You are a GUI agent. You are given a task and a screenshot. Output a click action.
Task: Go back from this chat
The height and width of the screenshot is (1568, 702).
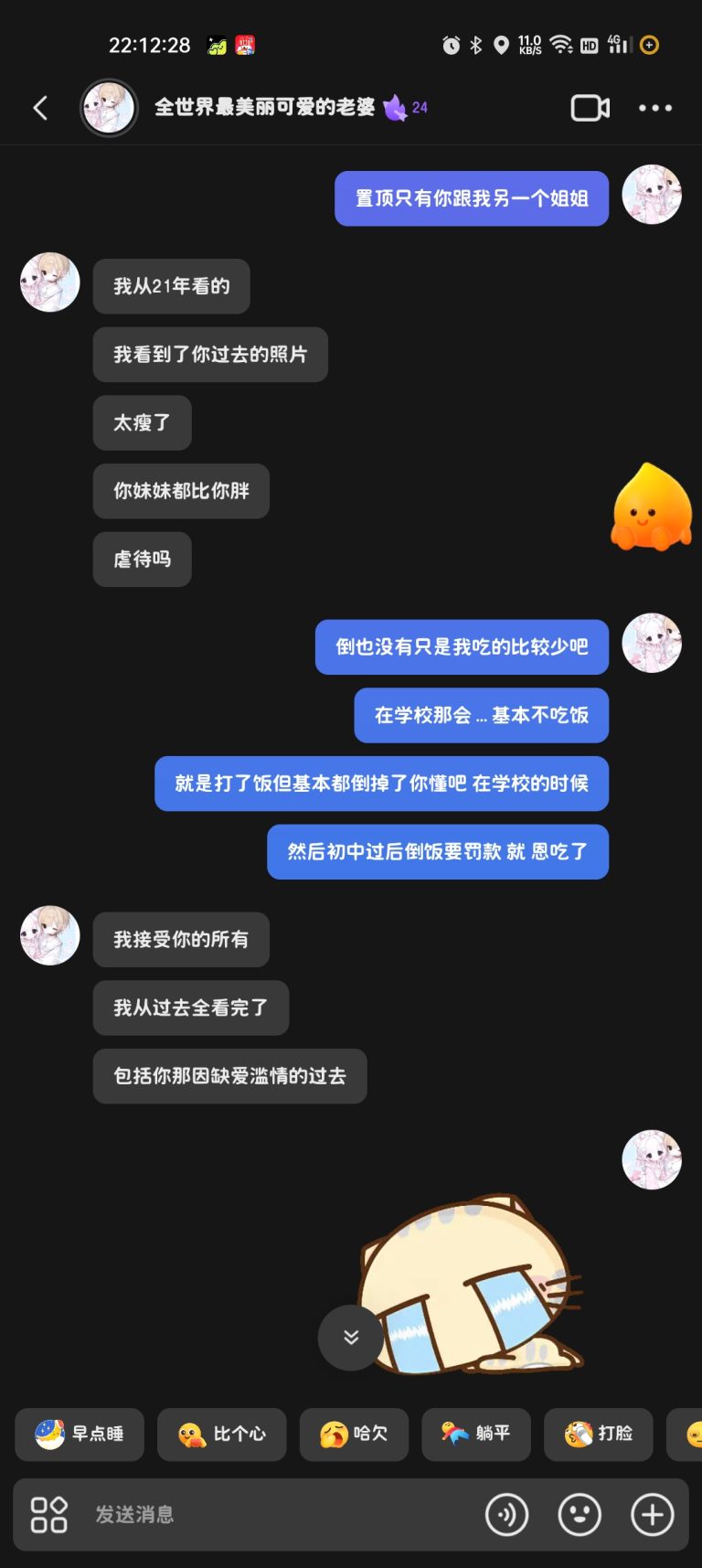pyautogui.click(x=40, y=108)
